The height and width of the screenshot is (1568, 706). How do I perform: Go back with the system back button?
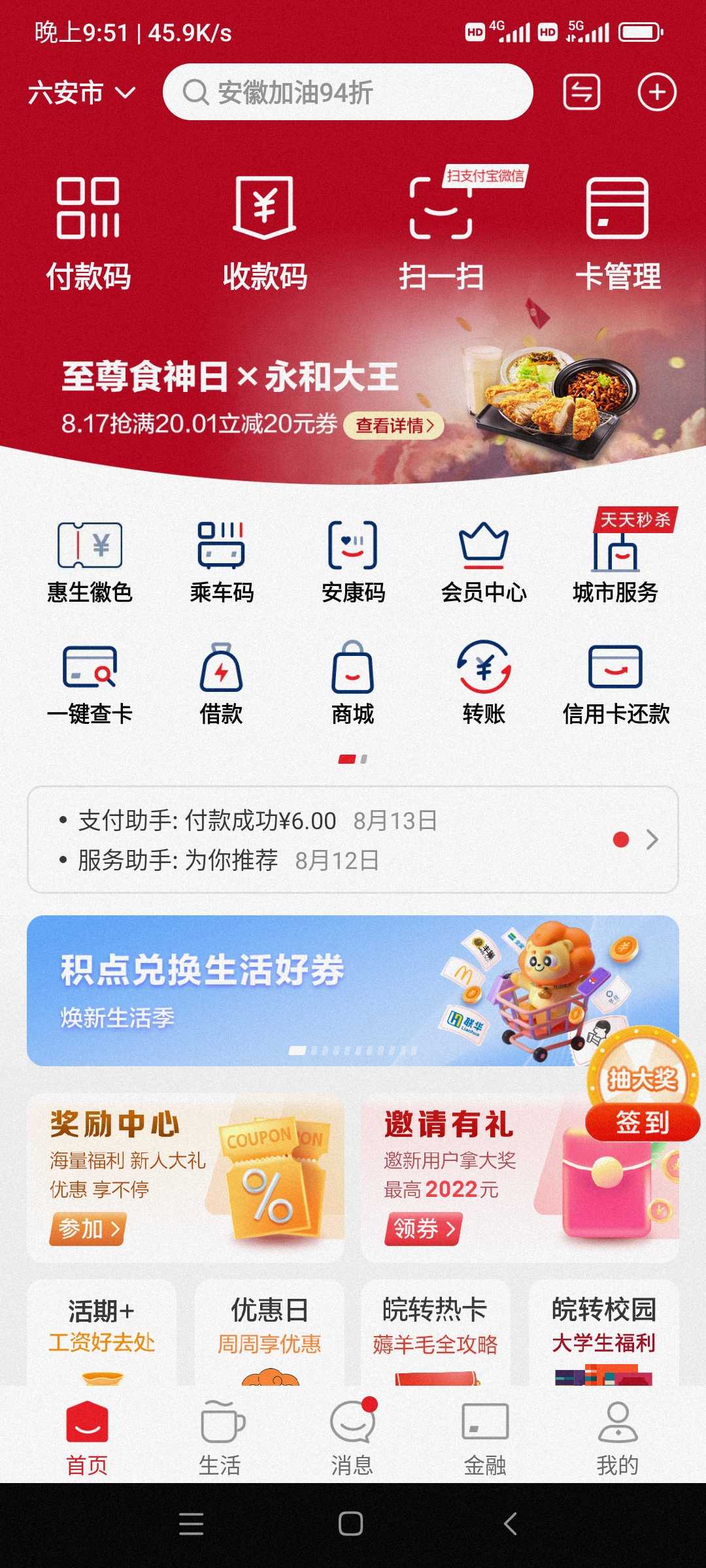pyautogui.click(x=511, y=1524)
